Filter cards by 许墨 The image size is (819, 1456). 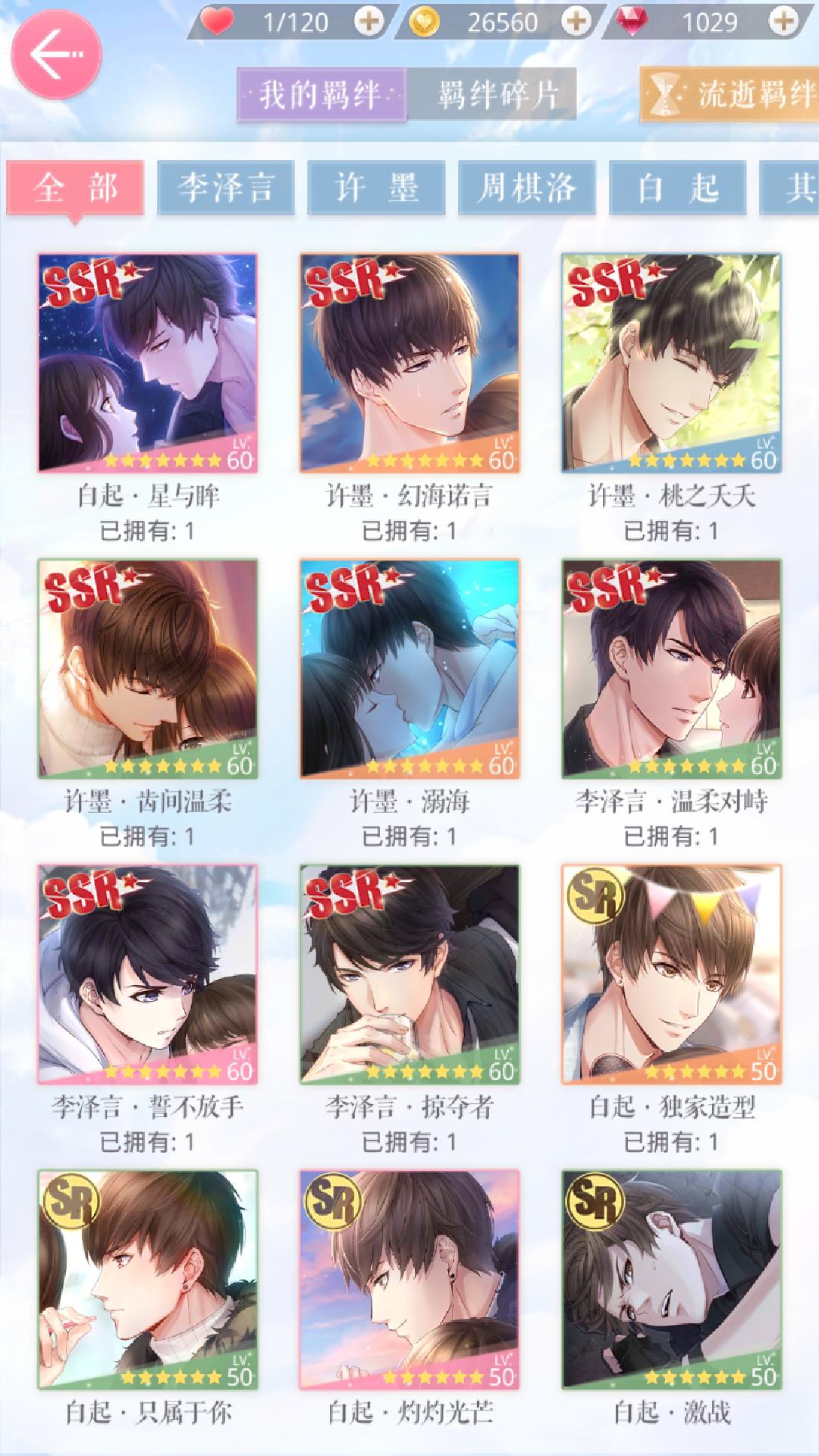[x=376, y=187]
